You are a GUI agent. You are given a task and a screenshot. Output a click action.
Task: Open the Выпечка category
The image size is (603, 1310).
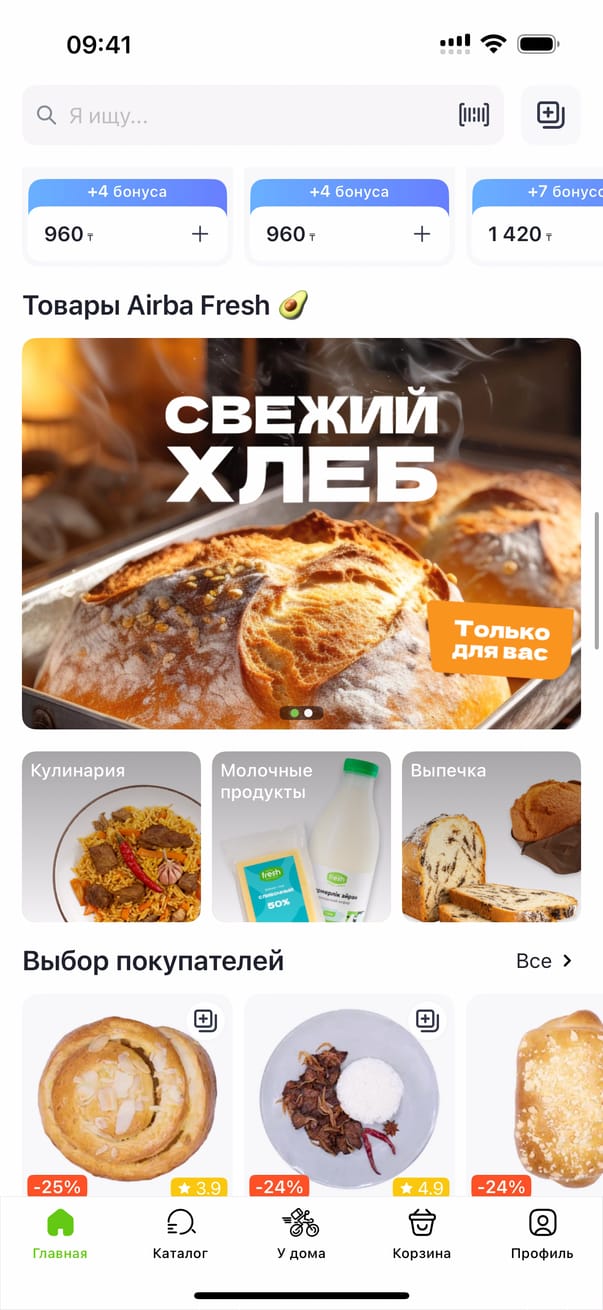click(491, 837)
